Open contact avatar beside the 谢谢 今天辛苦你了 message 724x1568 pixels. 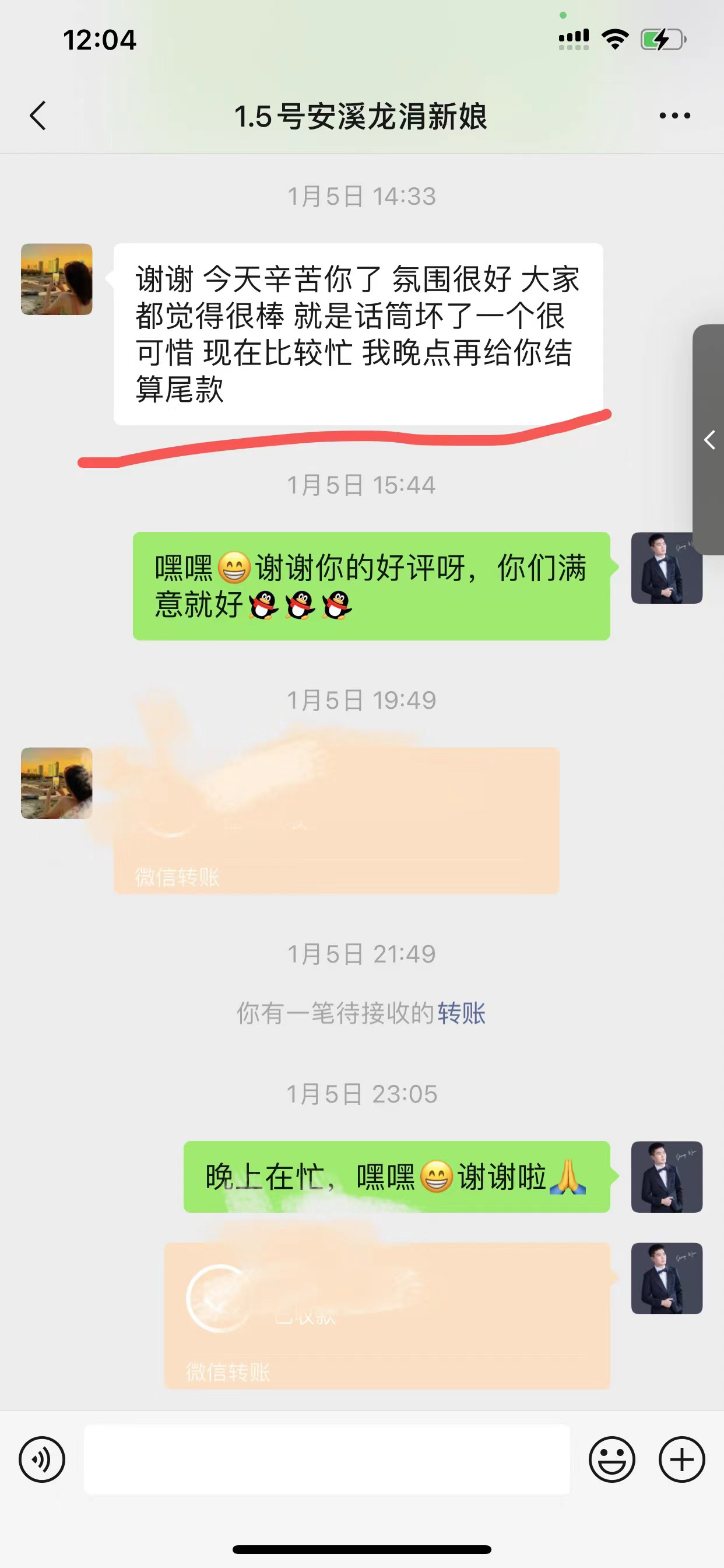tap(57, 279)
